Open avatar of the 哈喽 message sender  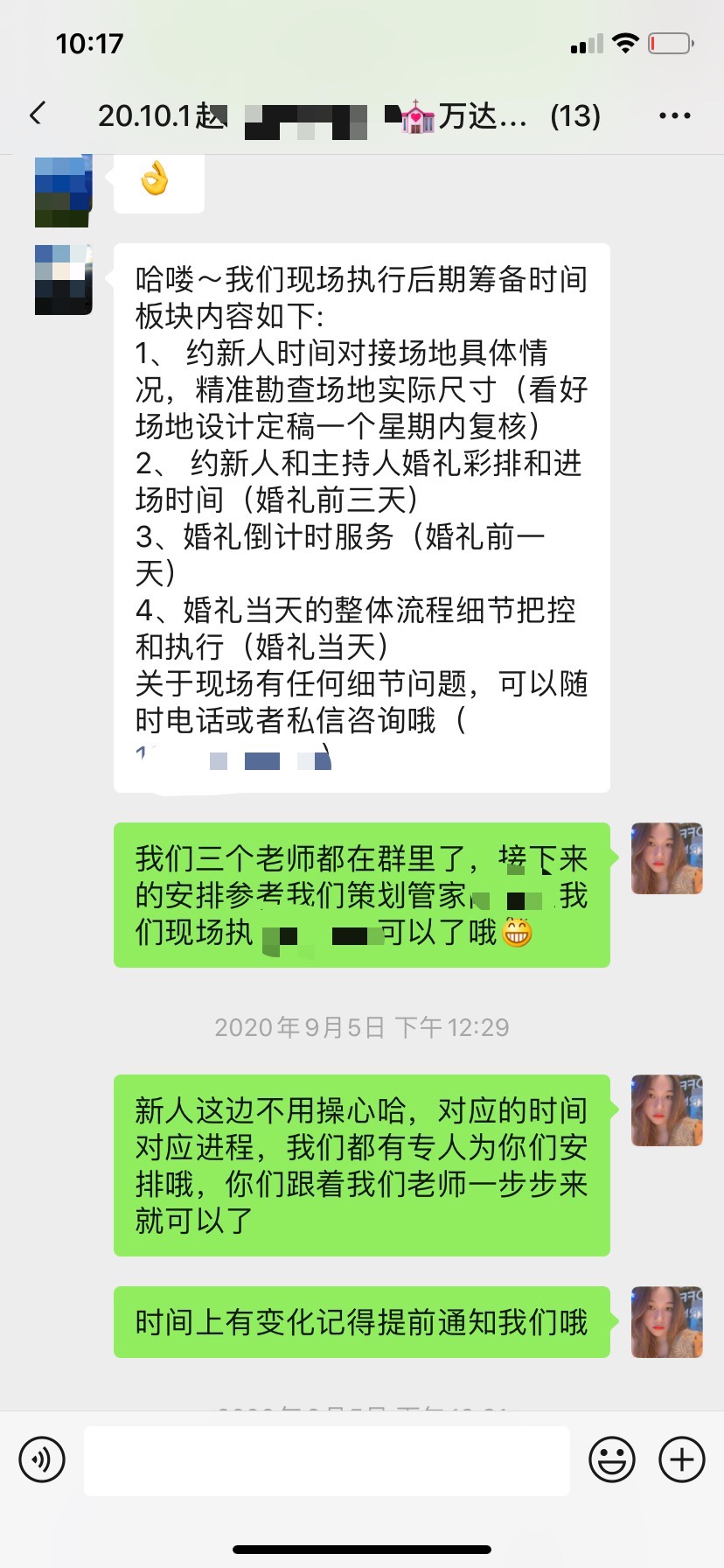pyautogui.click(x=64, y=279)
